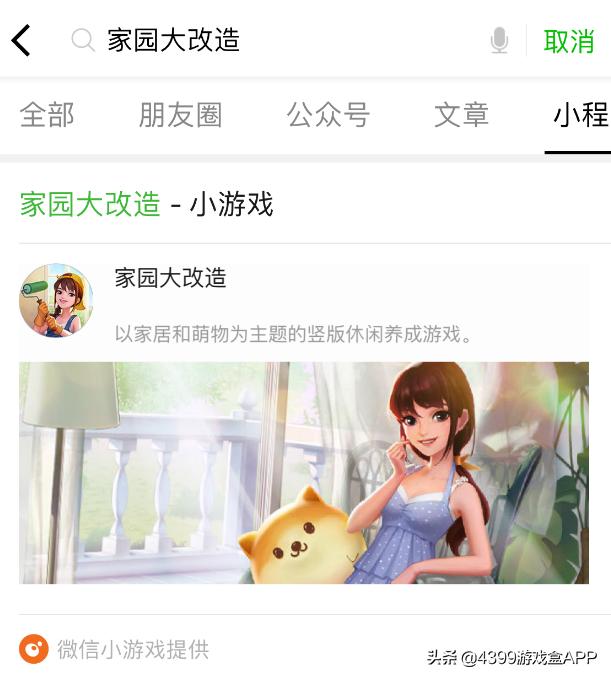611x679 pixels.
Task: Cancel the search with 取消
Action: pyautogui.click(x=568, y=41)
